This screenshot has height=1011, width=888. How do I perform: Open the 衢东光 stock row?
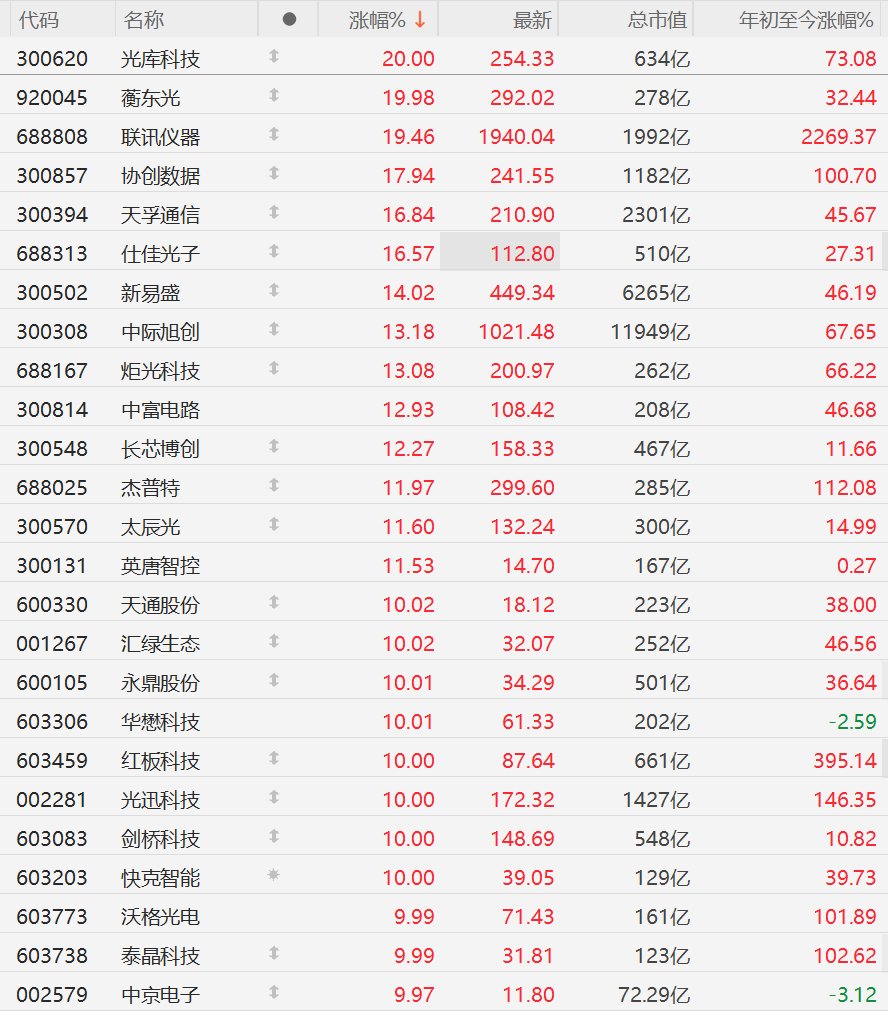(x=444, y=97)
